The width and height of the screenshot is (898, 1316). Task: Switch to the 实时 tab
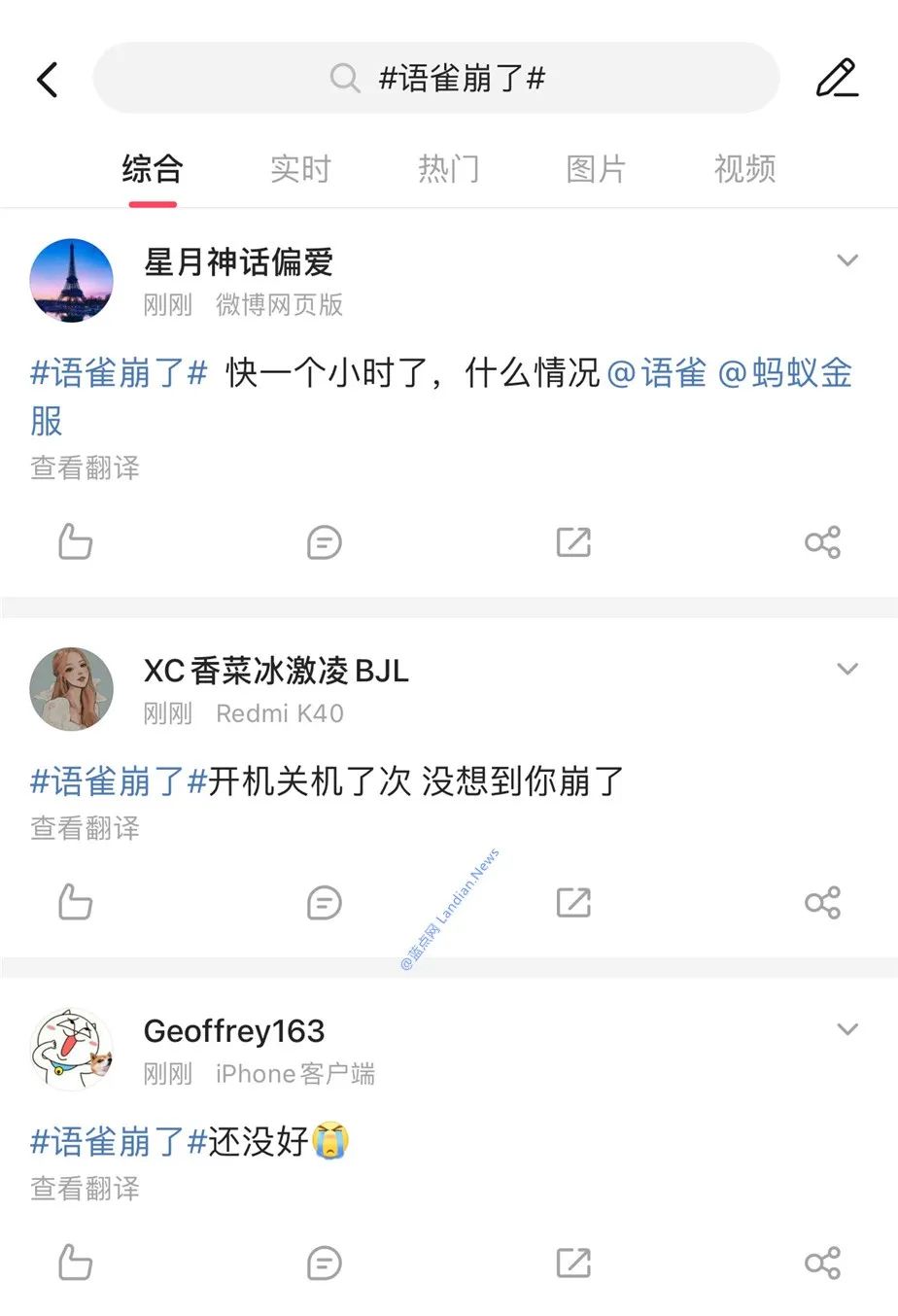(x=300, y=168)
